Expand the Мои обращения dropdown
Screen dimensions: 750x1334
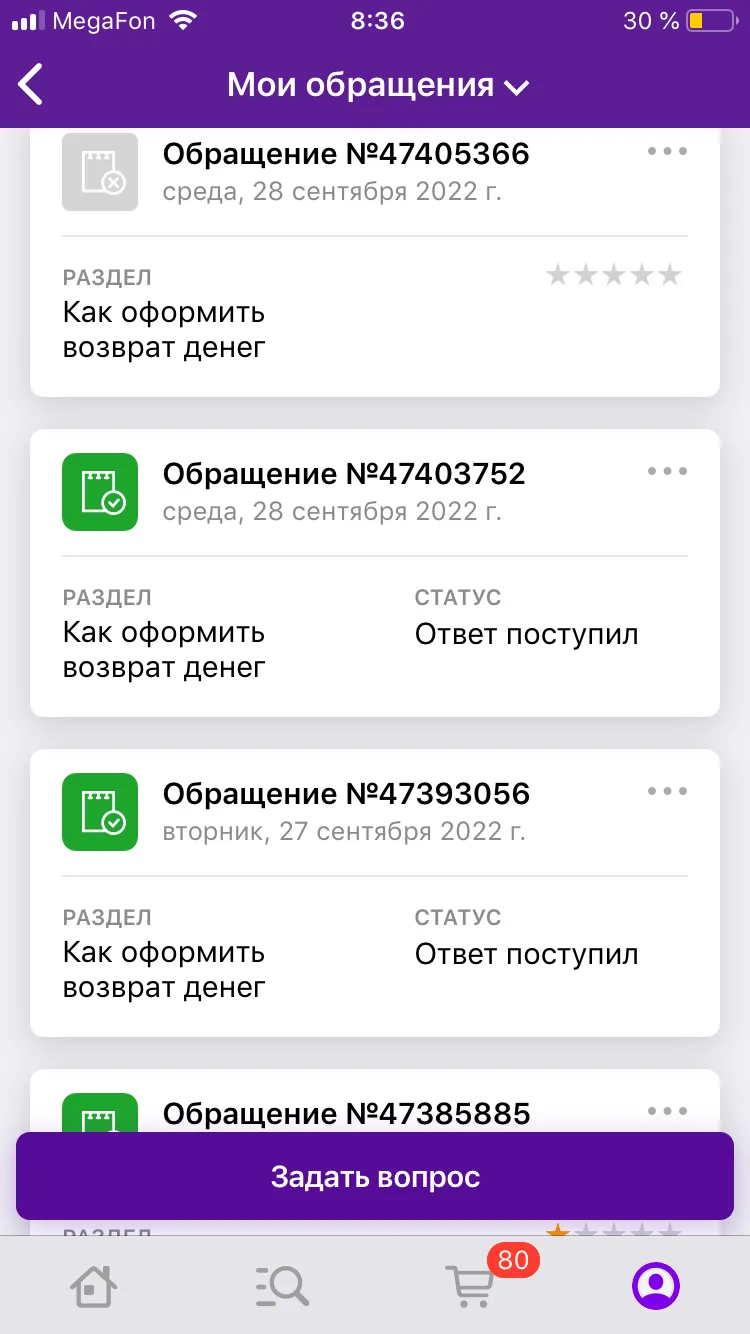tap(377, 85)
